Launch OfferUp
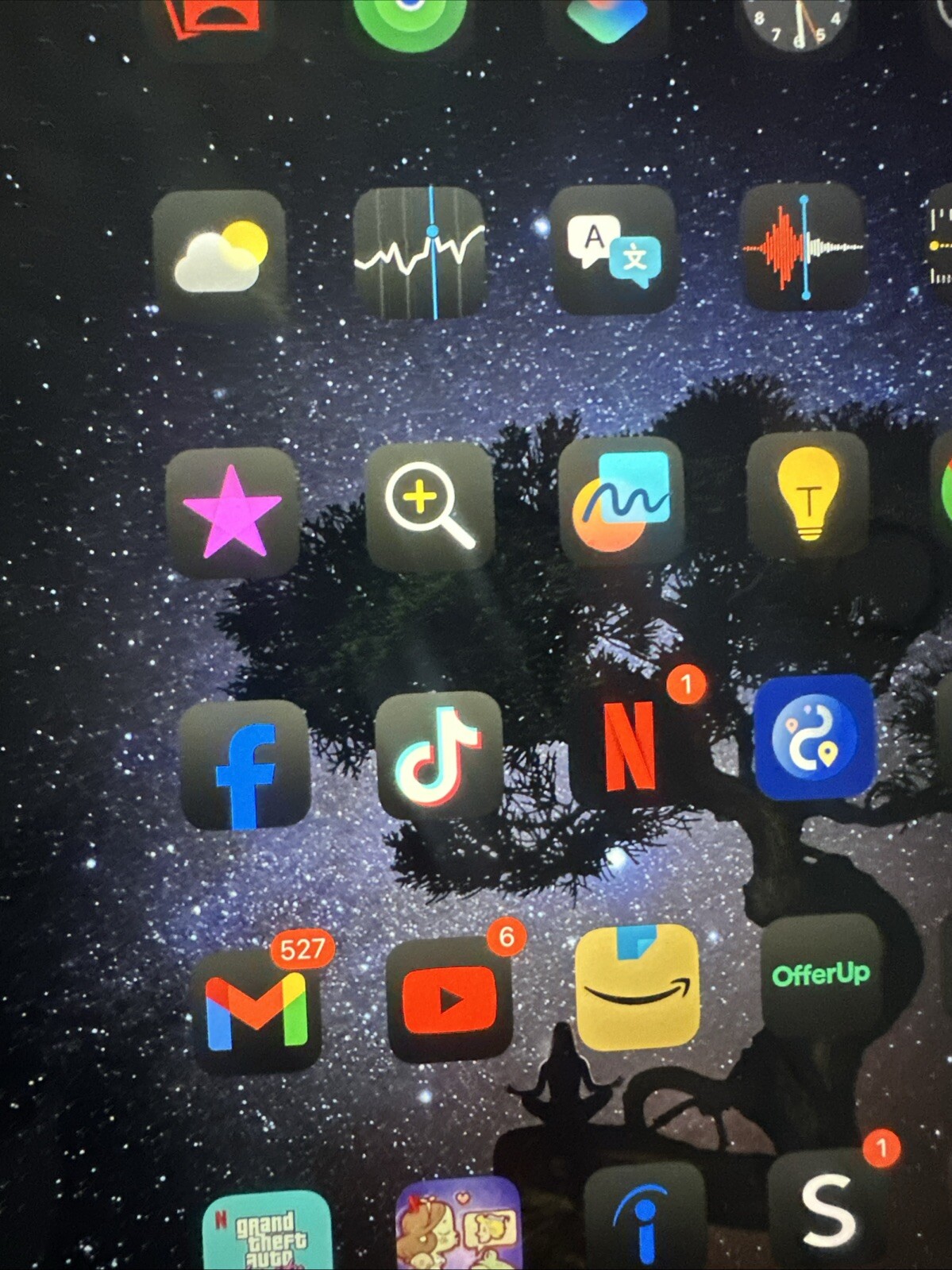952x1270 pixels. click(821, 975)
